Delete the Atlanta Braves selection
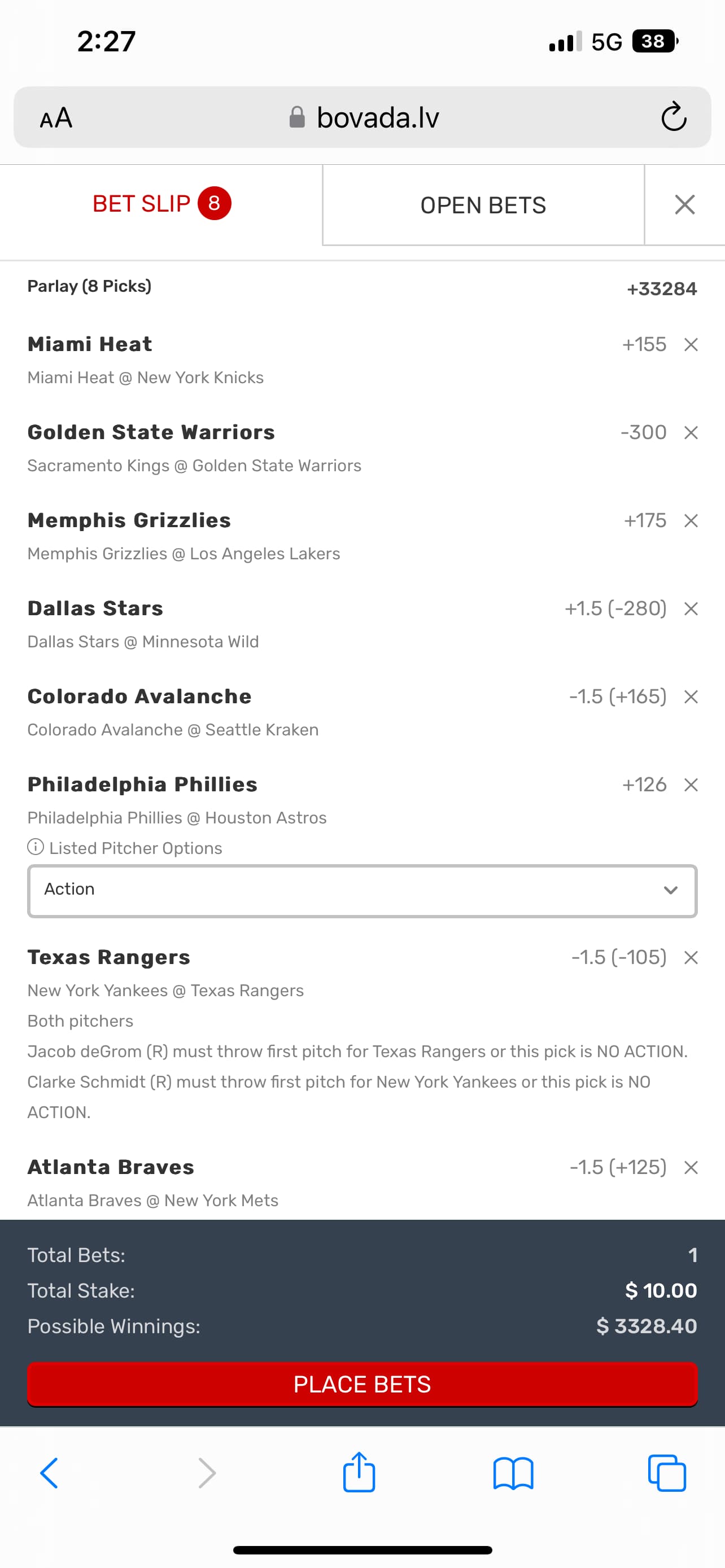This screenshot has height=1568, width=725. pos(691,1167)
